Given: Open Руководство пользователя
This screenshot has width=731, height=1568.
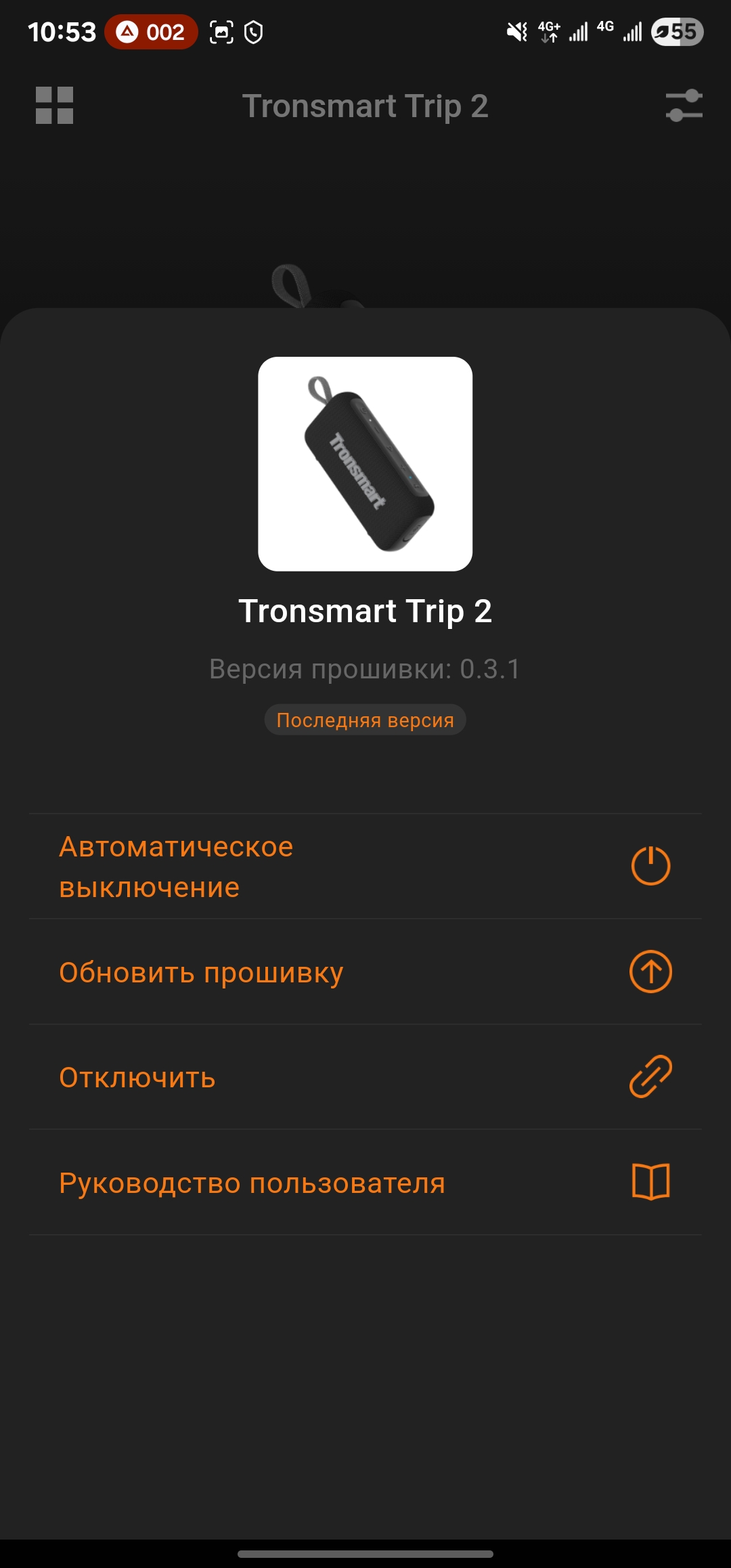Looking at the screenshot, I should coord(364,1183).
